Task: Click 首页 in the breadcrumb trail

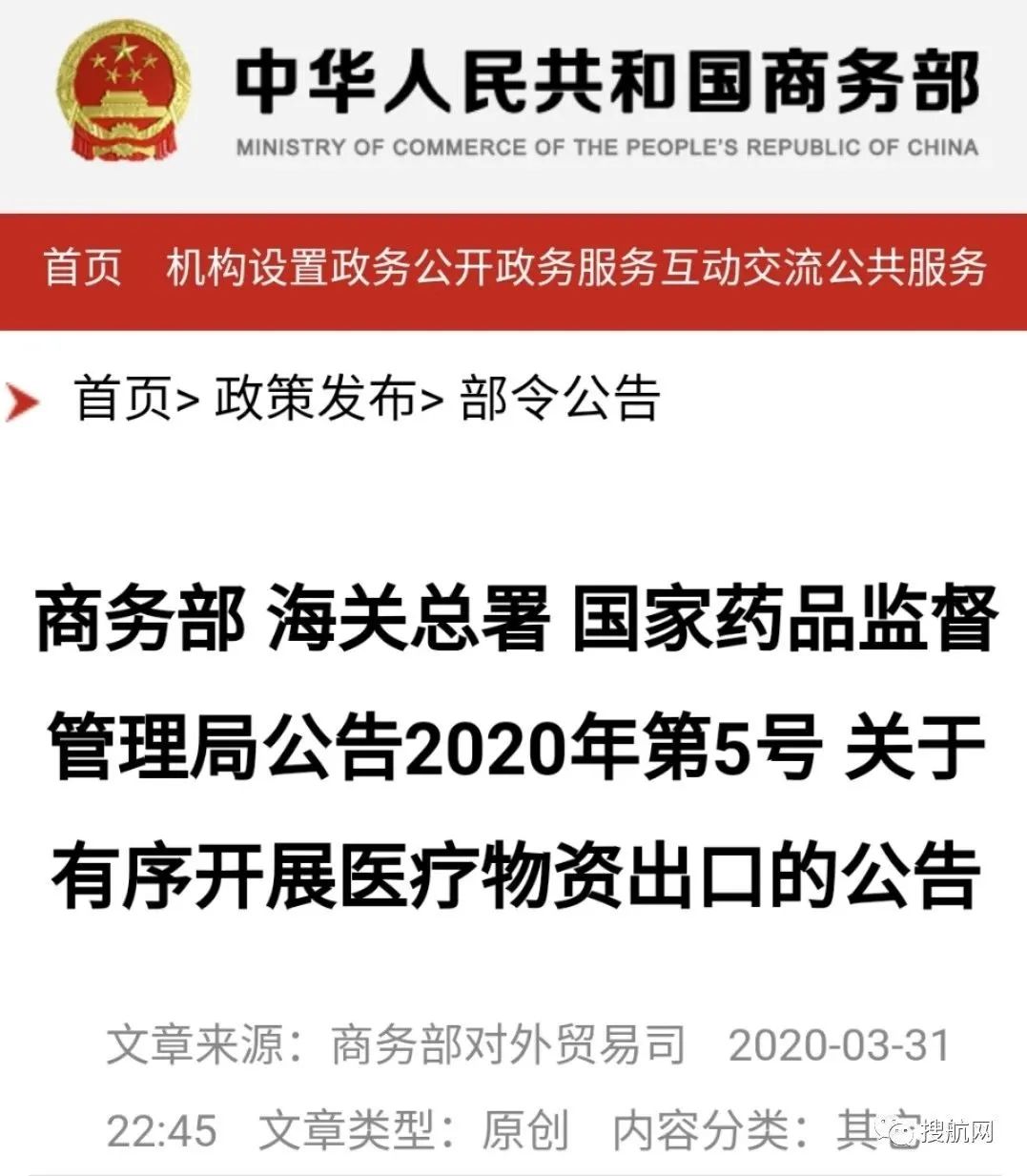Action: point(119,400)
